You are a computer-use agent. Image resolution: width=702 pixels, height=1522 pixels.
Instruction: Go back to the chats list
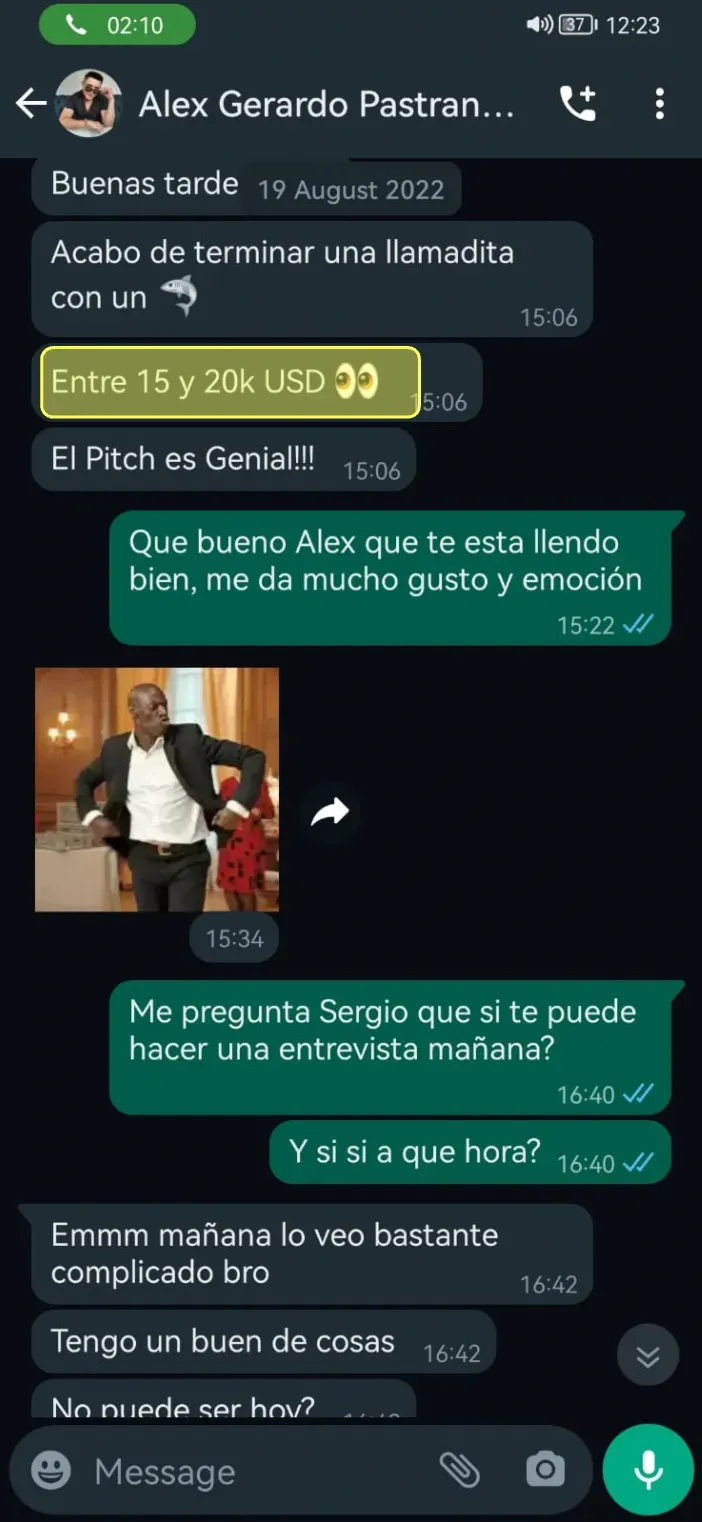click(31, 103)
